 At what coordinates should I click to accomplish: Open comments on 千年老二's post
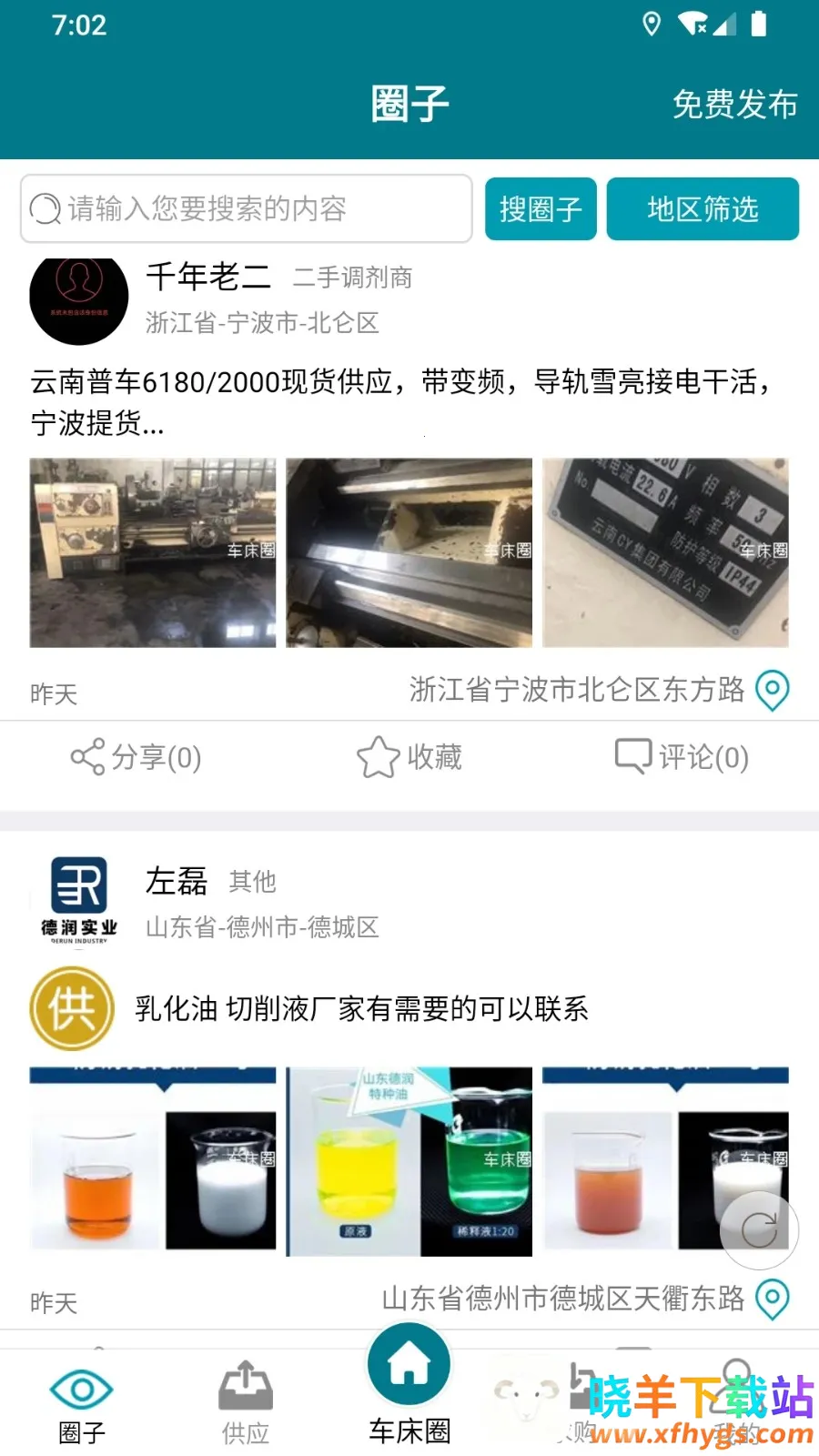coord(682,757)
